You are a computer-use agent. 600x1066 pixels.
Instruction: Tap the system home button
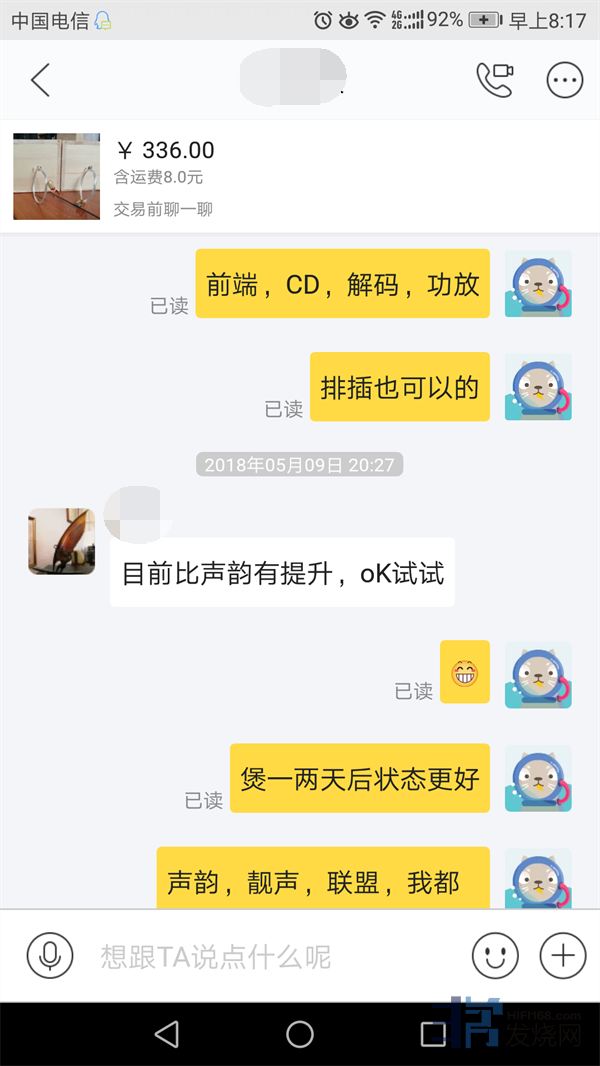(300, 1034)
